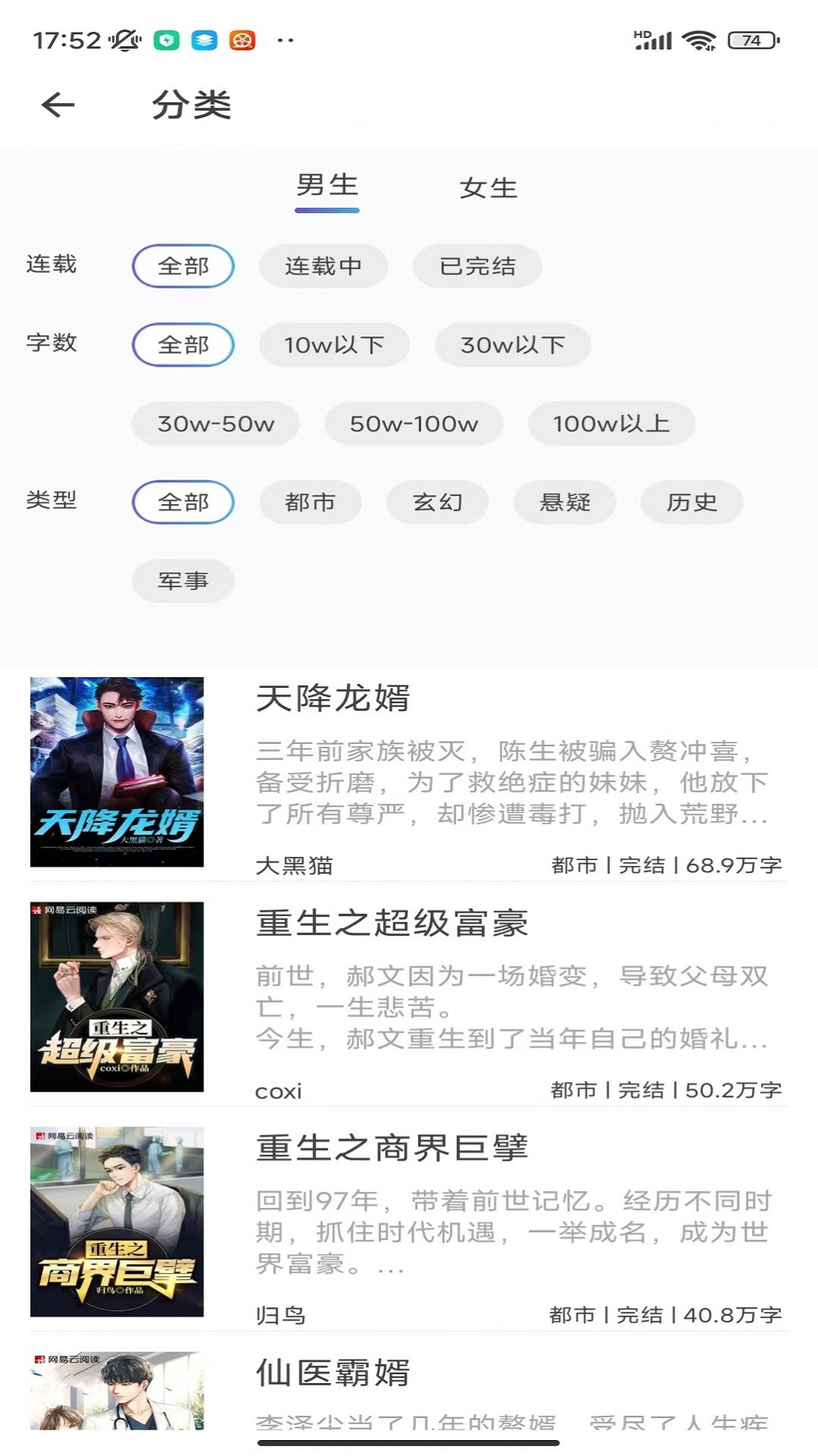Go back using the top arrow

tap(58, 105)
